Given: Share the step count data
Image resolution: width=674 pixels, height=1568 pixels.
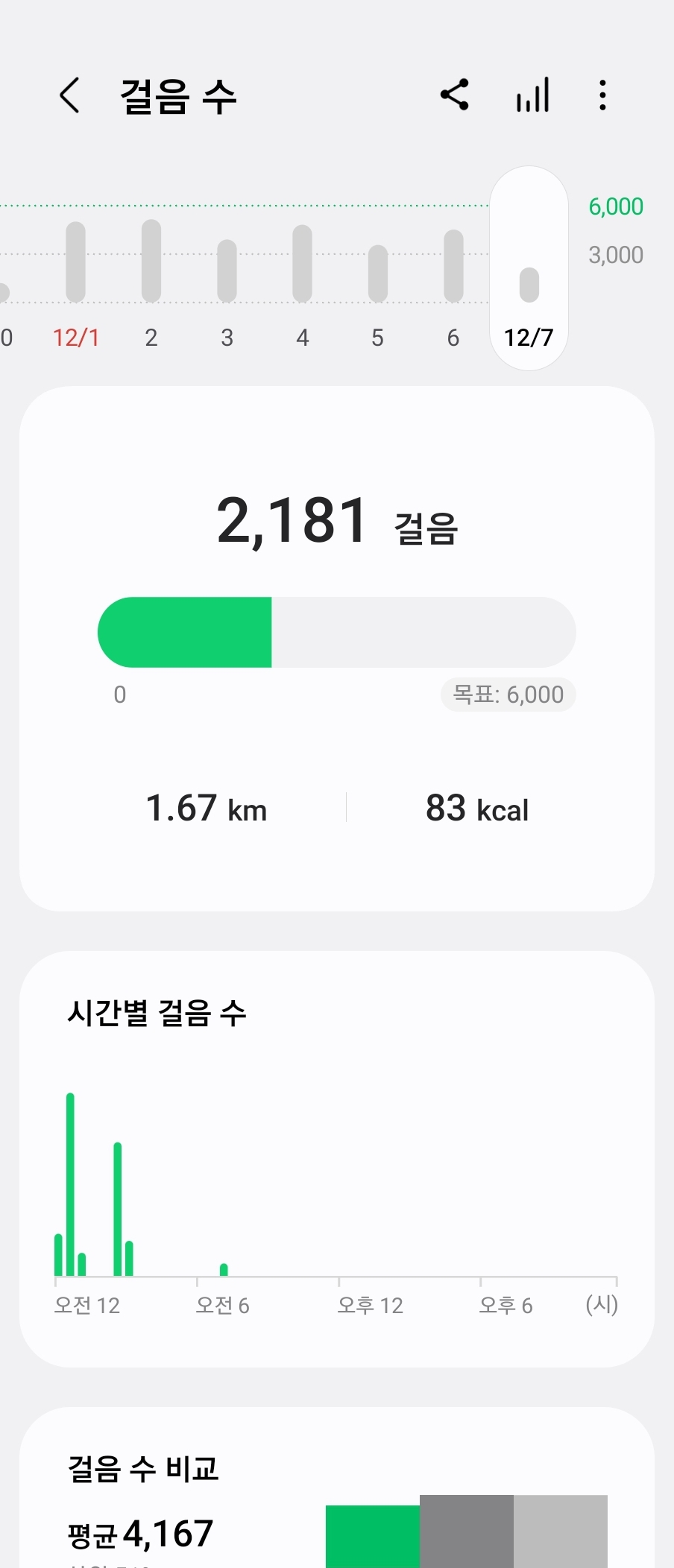Looking at the screenshot, I should (455, 95).
